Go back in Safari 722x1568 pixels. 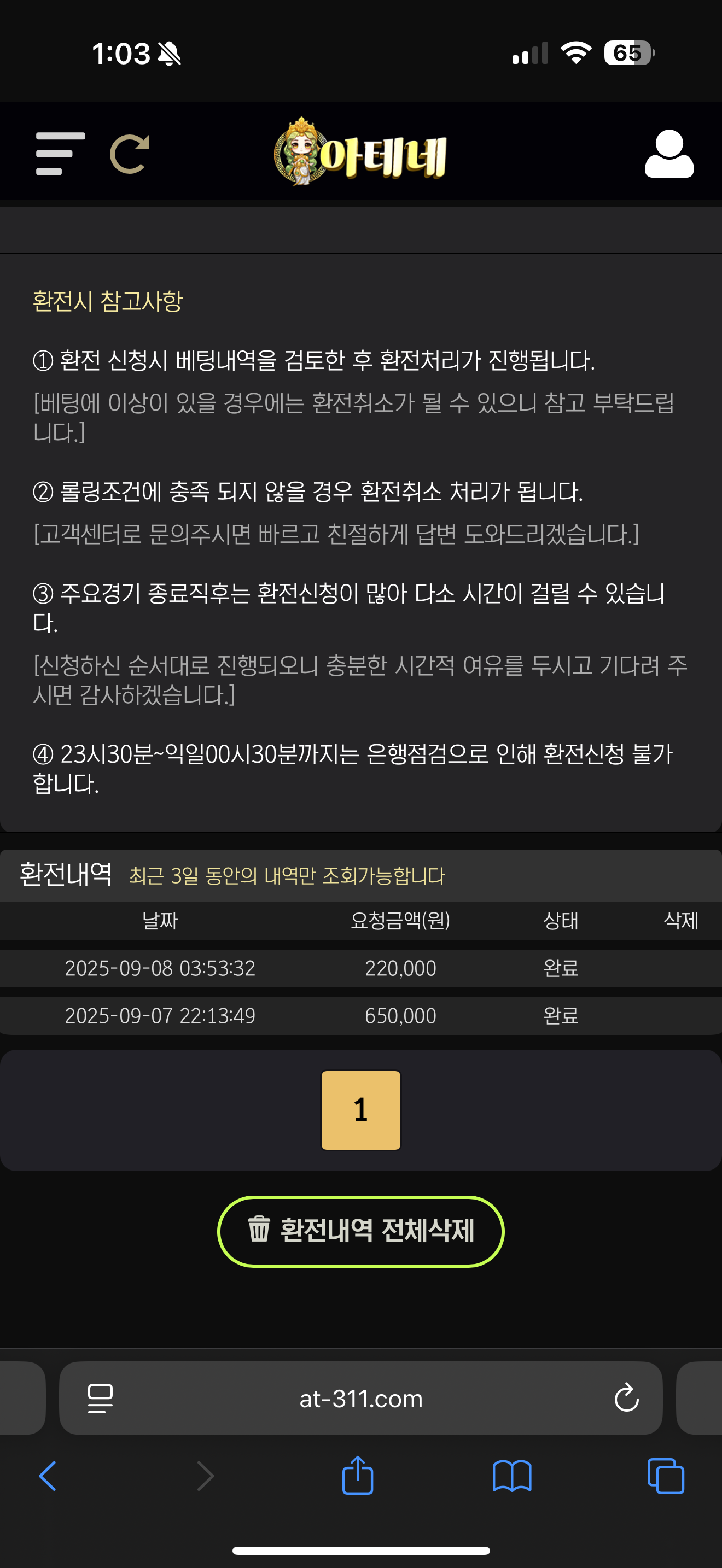(x=48, y=1476)
